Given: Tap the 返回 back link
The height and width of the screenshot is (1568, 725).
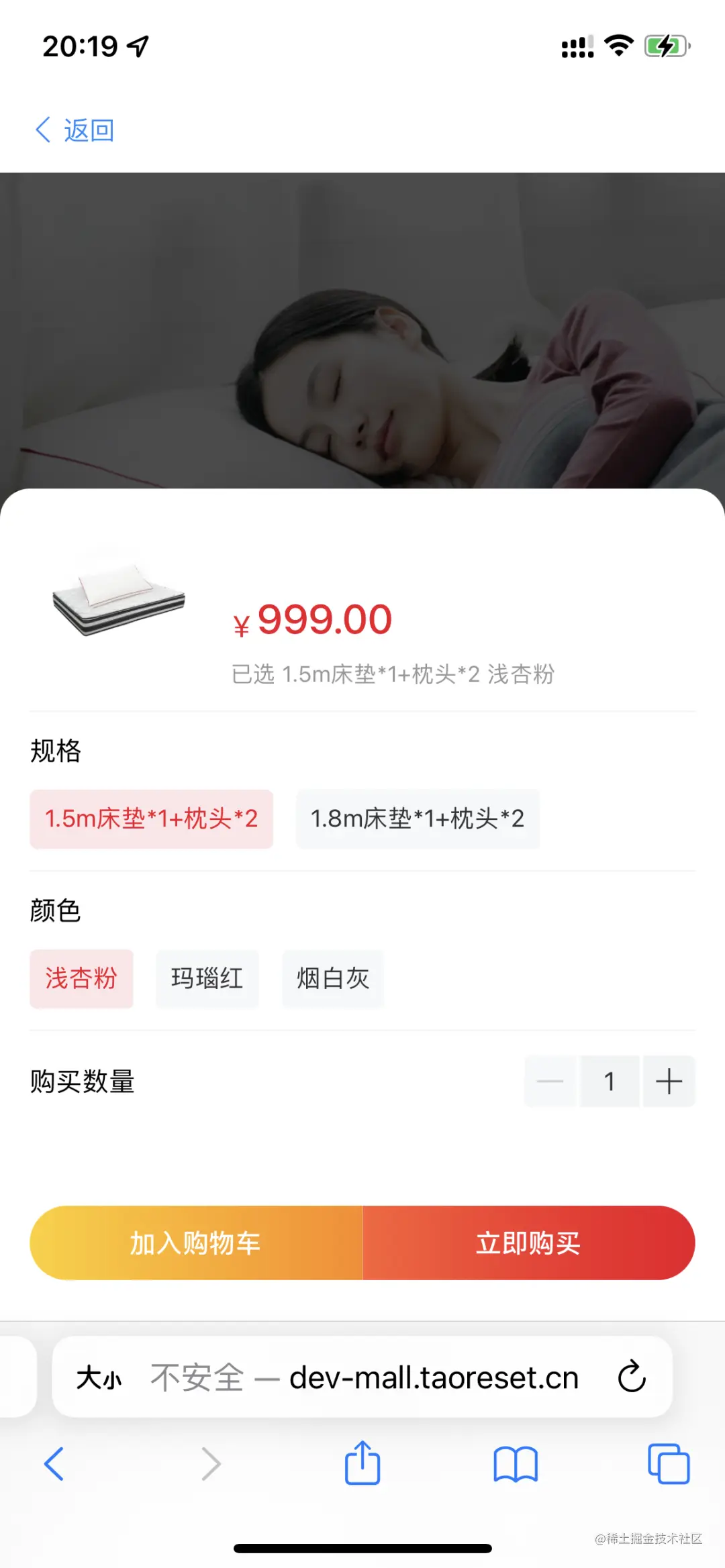Looking at the screenshot, I should click(75, 130).
